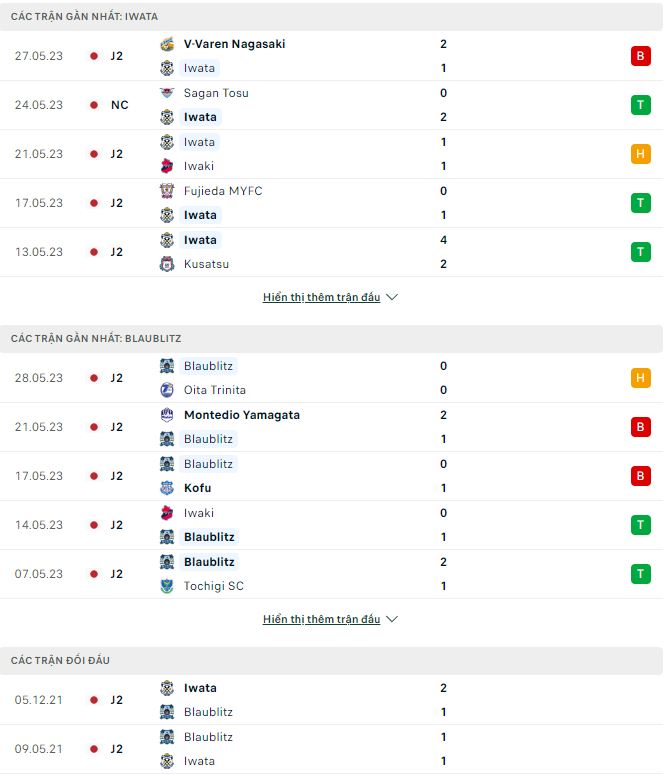Open the V-Varen Nagasaki vs Iwata match

[331, 56]
